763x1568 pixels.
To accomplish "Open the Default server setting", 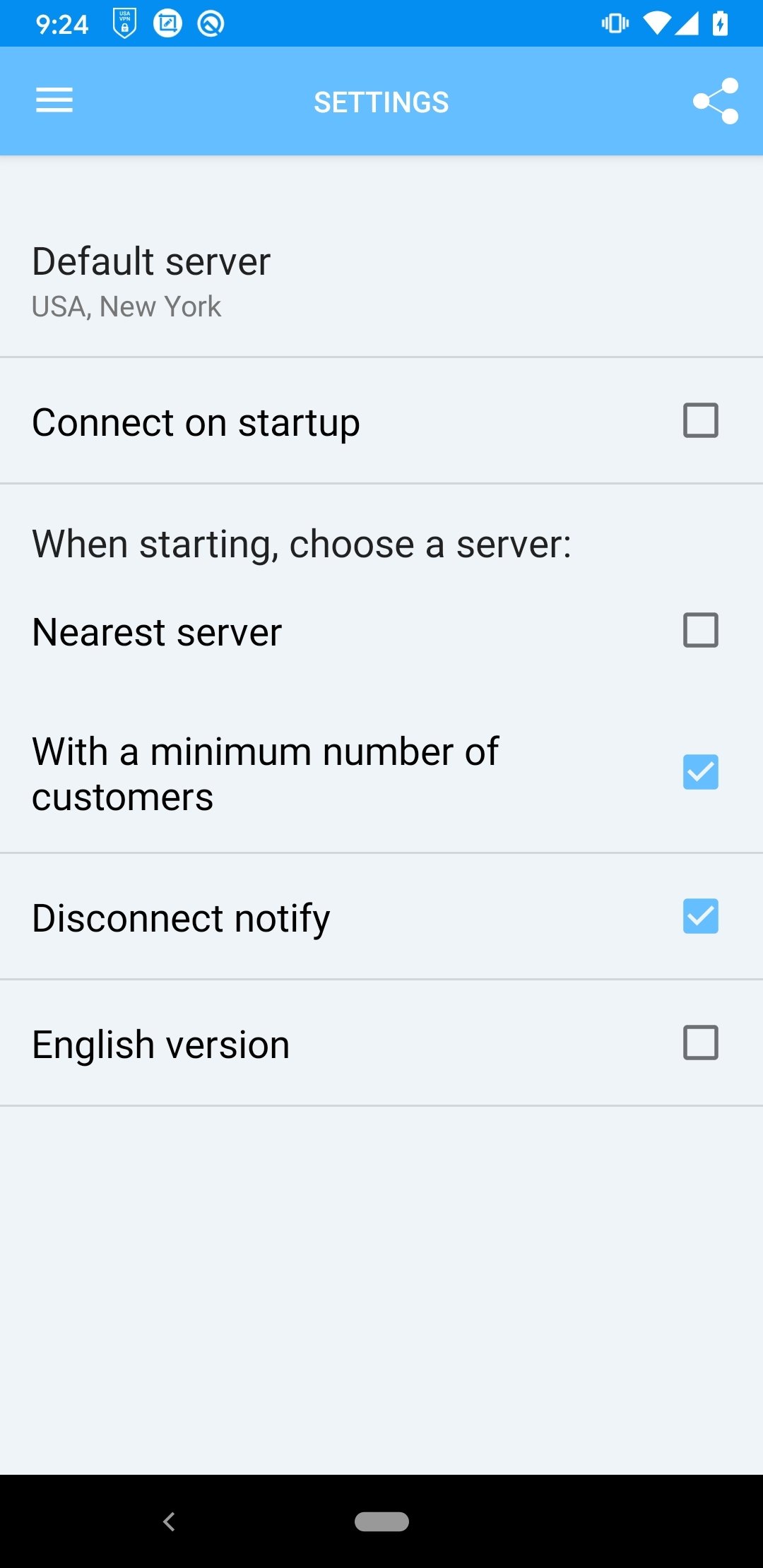I will pos(381,281).
